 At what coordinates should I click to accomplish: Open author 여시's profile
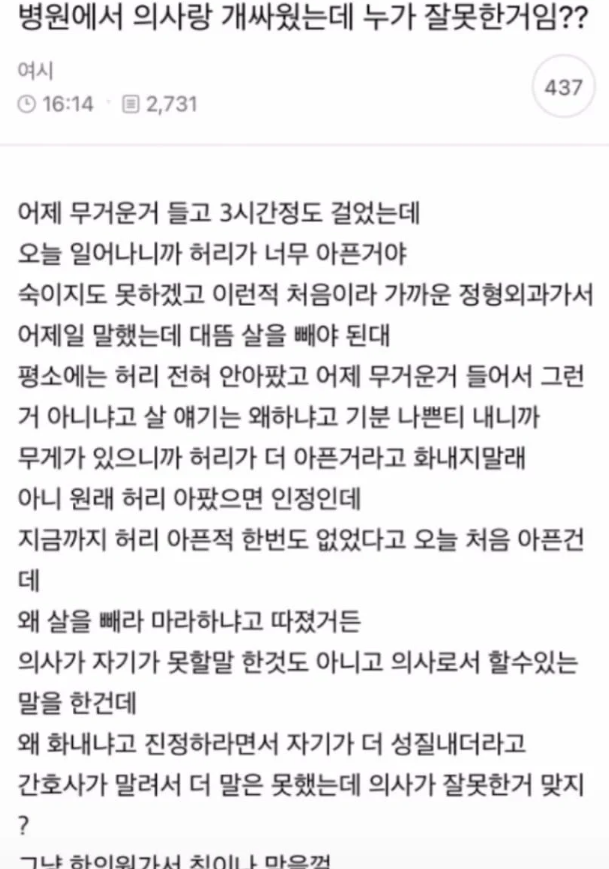pos(34,71)
